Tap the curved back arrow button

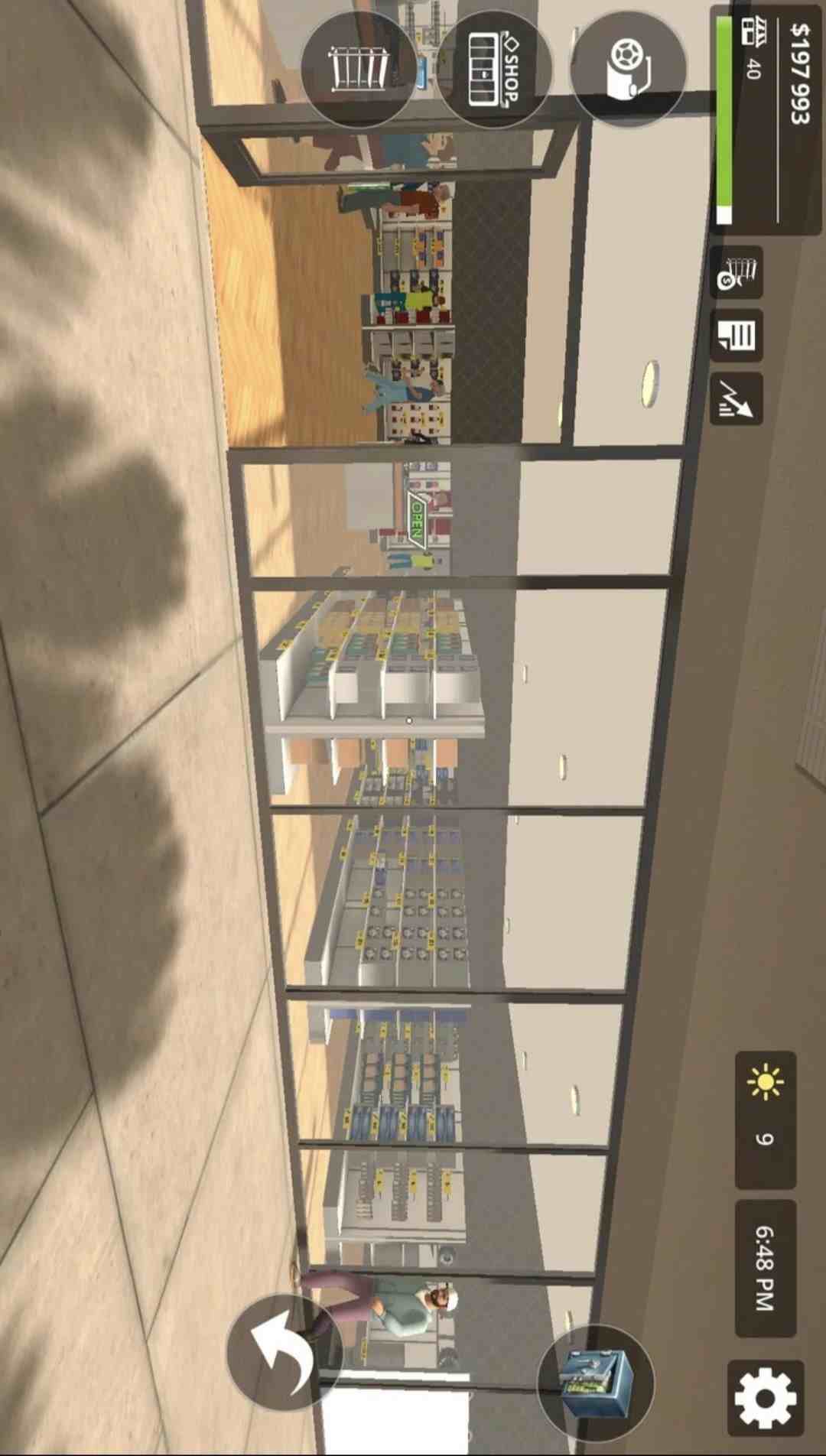tap(285, 1351)
